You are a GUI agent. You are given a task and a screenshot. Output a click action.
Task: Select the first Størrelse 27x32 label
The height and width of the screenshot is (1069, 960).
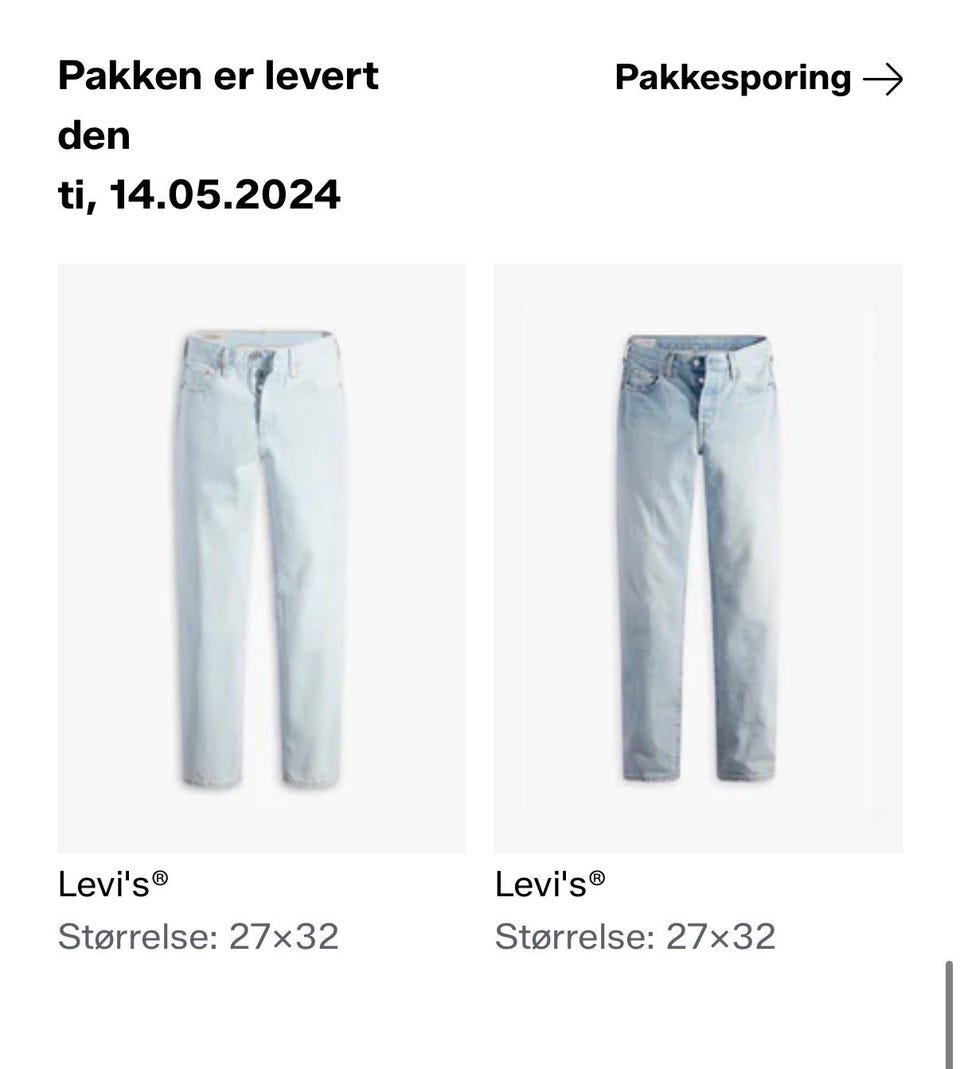coord(198,936)
